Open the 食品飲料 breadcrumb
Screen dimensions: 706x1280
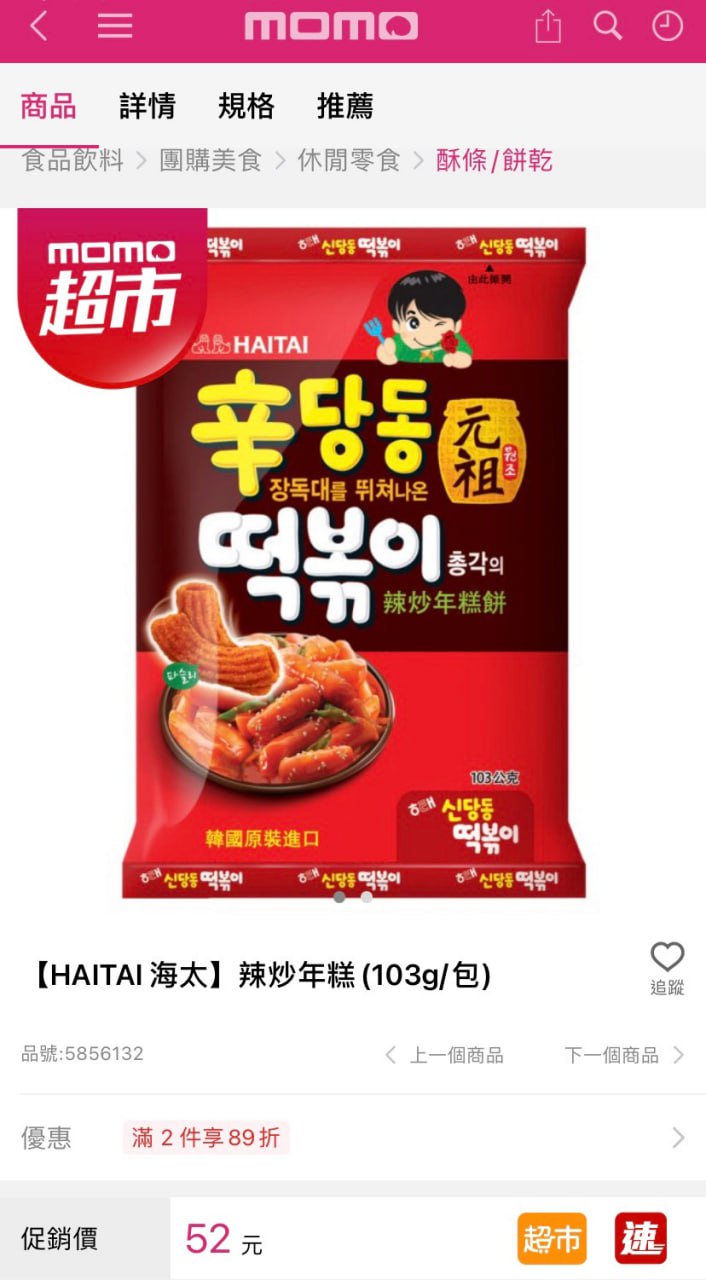click(73, 160)
